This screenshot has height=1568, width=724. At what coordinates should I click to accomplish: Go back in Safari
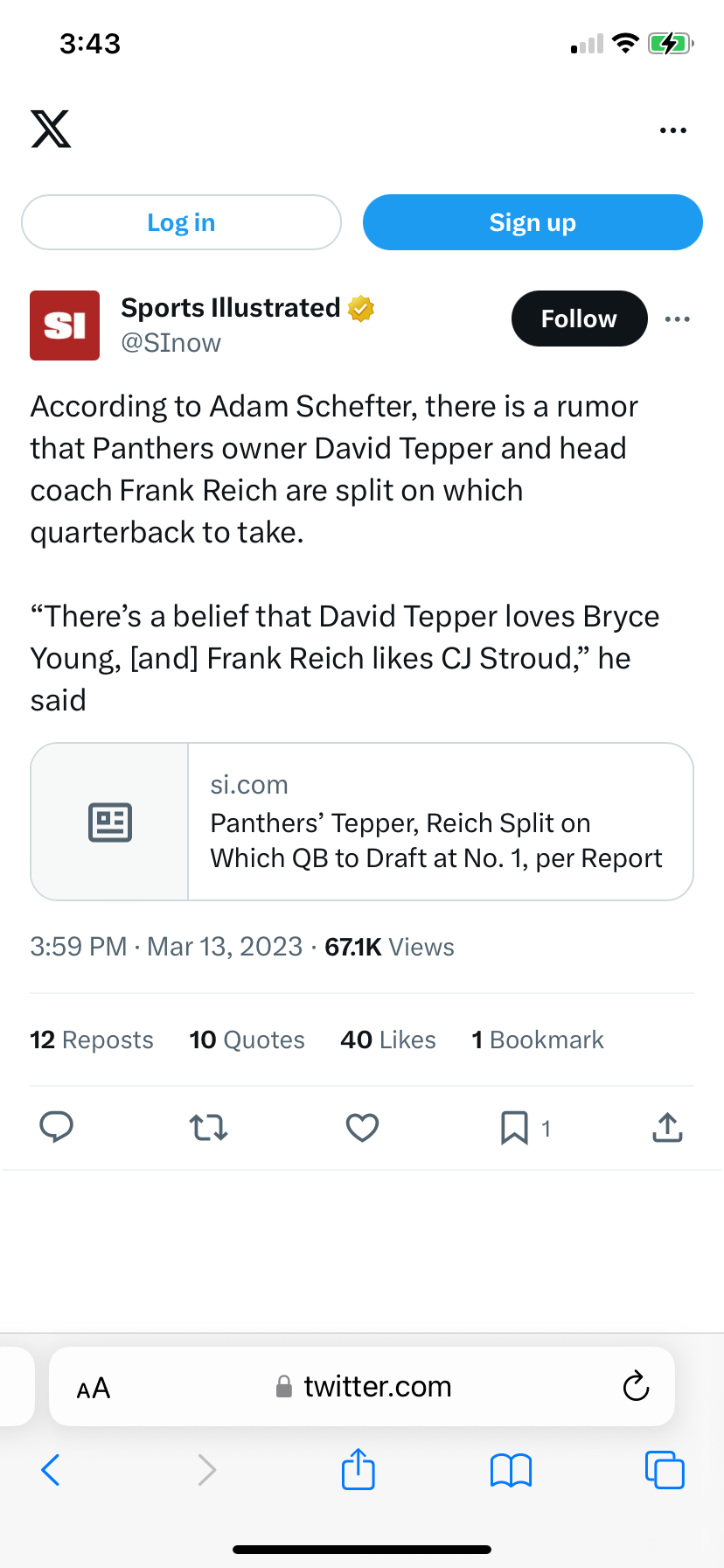51,1470
